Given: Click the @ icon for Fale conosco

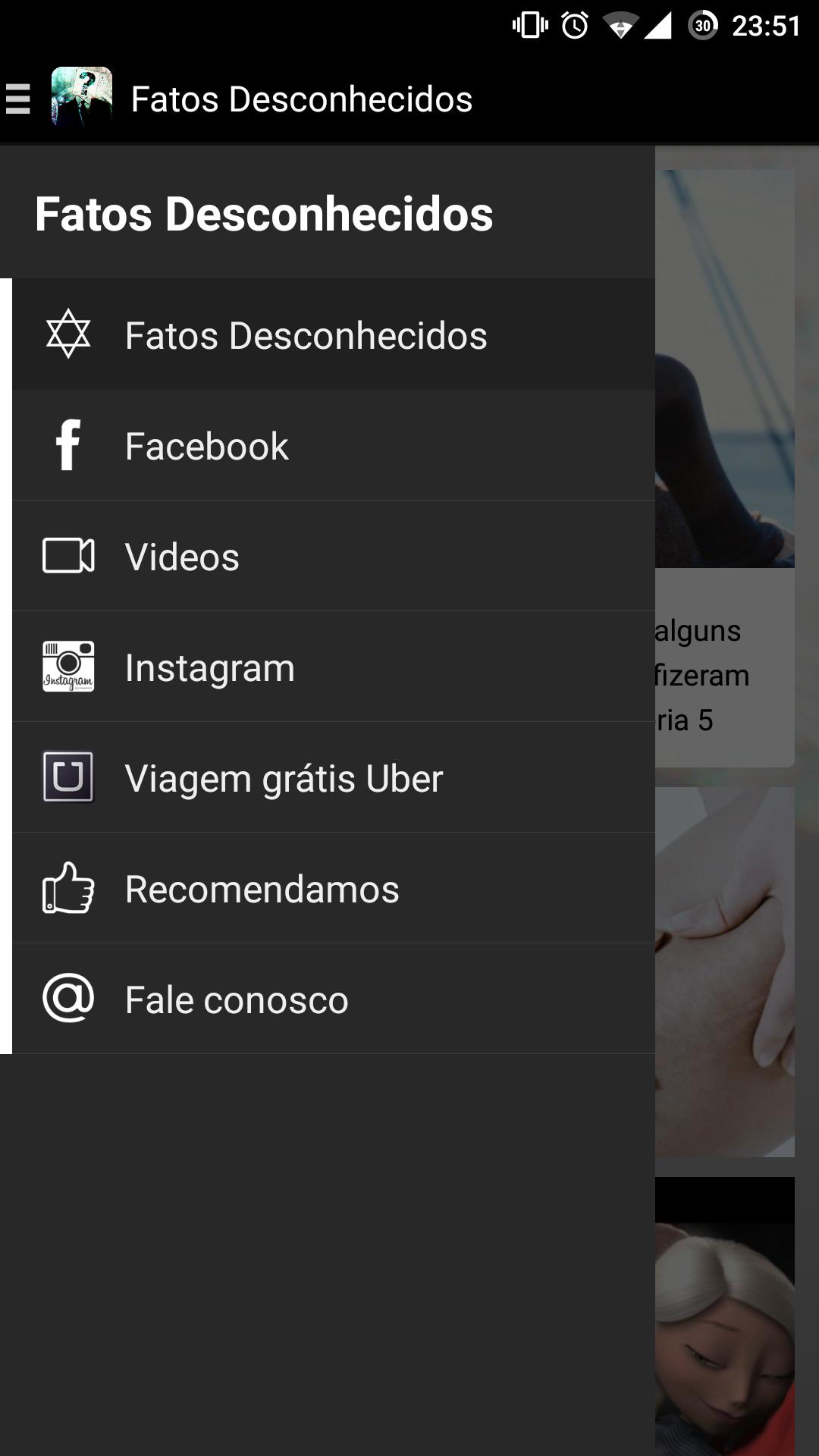Looking at the screenshot, I should [69, 999].
